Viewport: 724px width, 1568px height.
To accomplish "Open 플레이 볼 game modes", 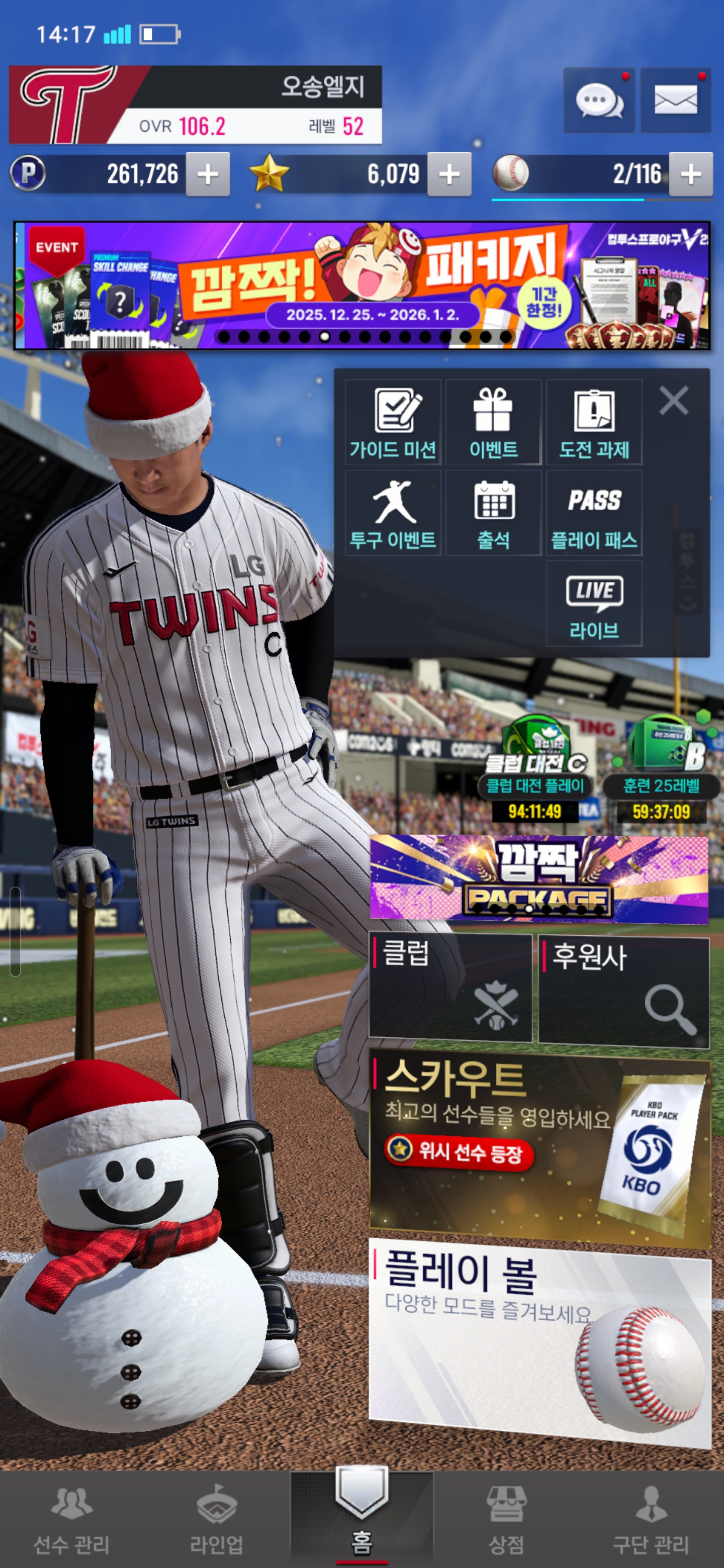I will click(539, 1339).
